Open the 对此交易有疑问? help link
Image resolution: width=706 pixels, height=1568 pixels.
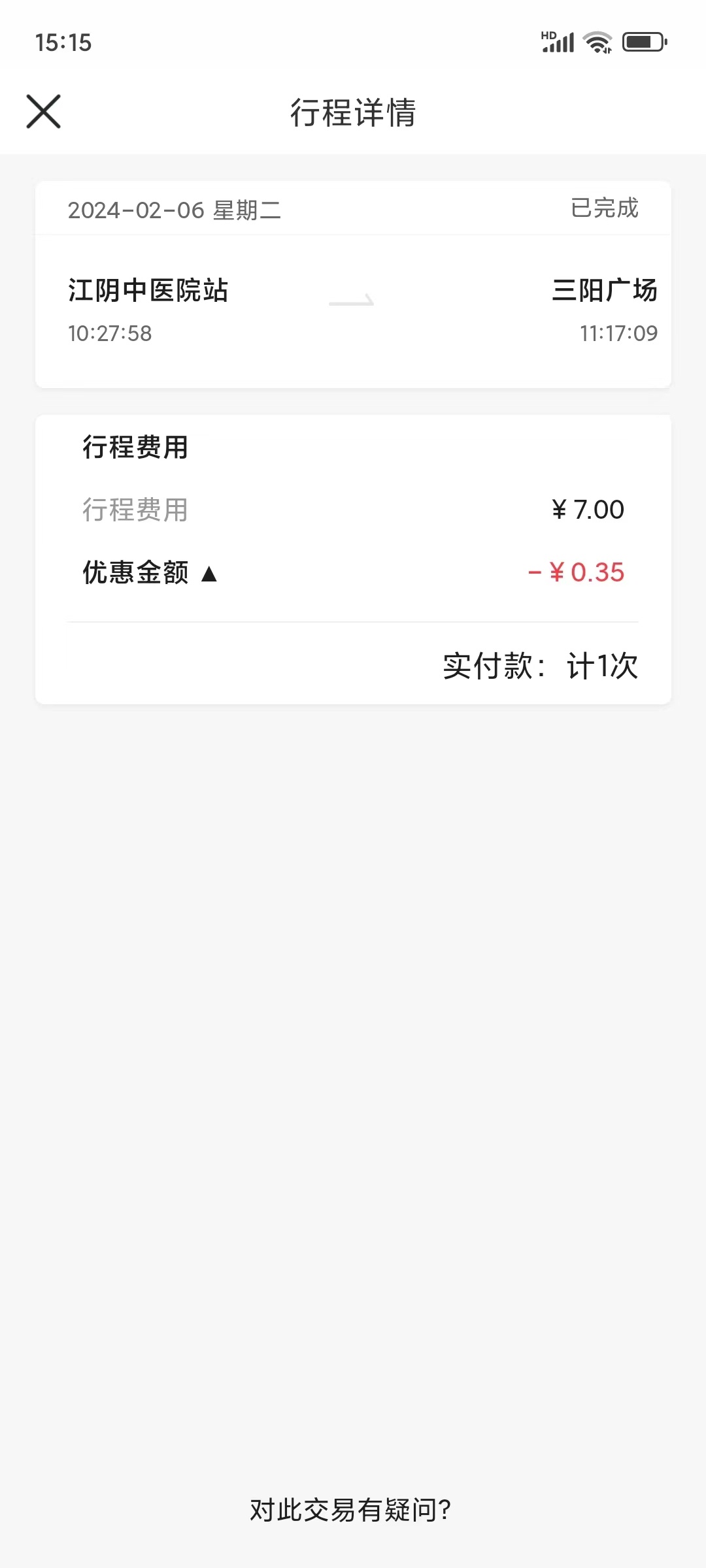(x=351, y=1510)
